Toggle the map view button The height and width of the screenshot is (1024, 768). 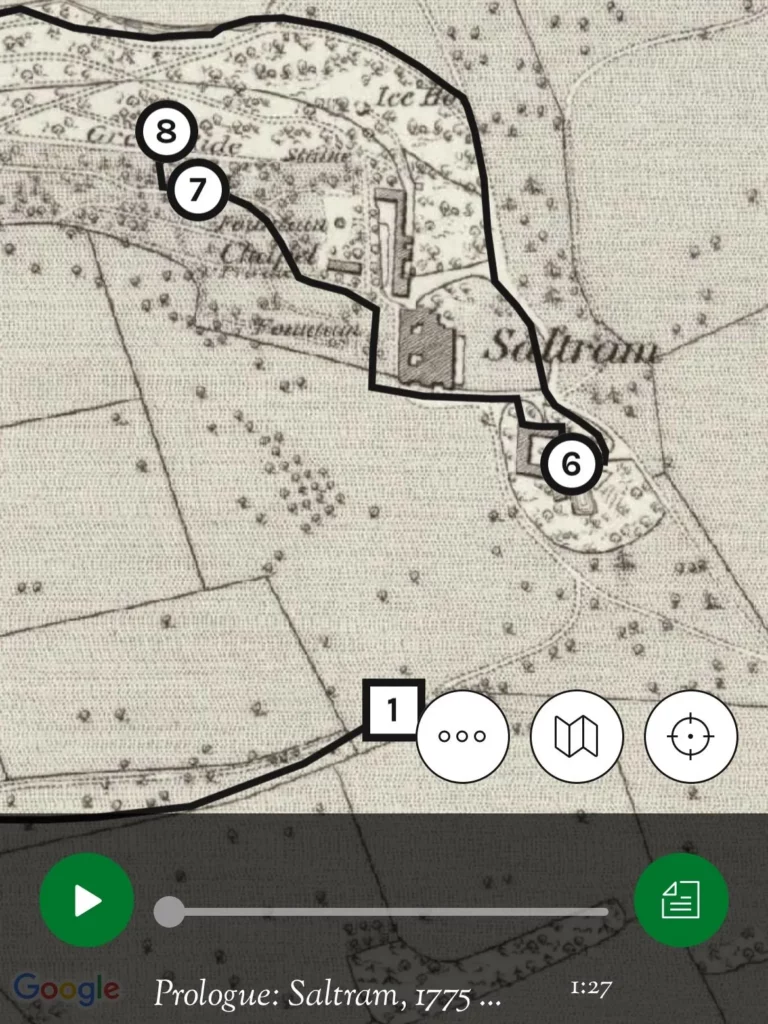pos(577,736)
